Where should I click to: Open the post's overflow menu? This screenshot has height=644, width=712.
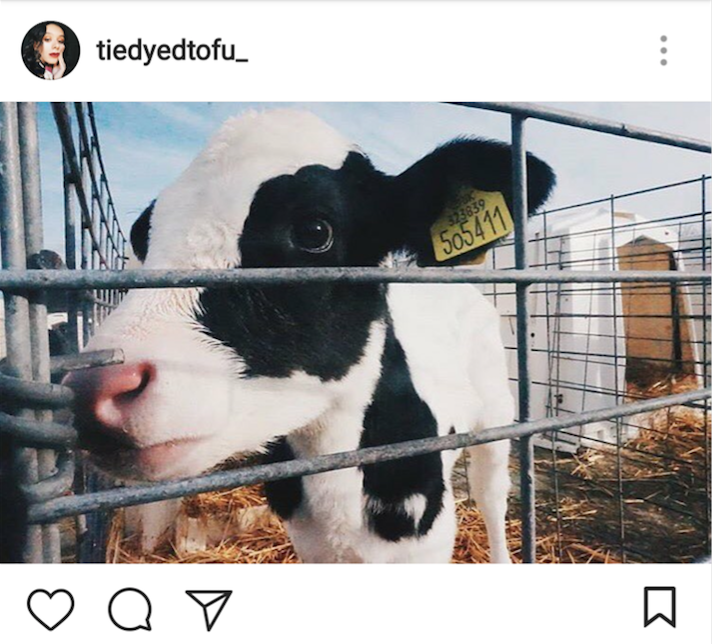point(663,51)
